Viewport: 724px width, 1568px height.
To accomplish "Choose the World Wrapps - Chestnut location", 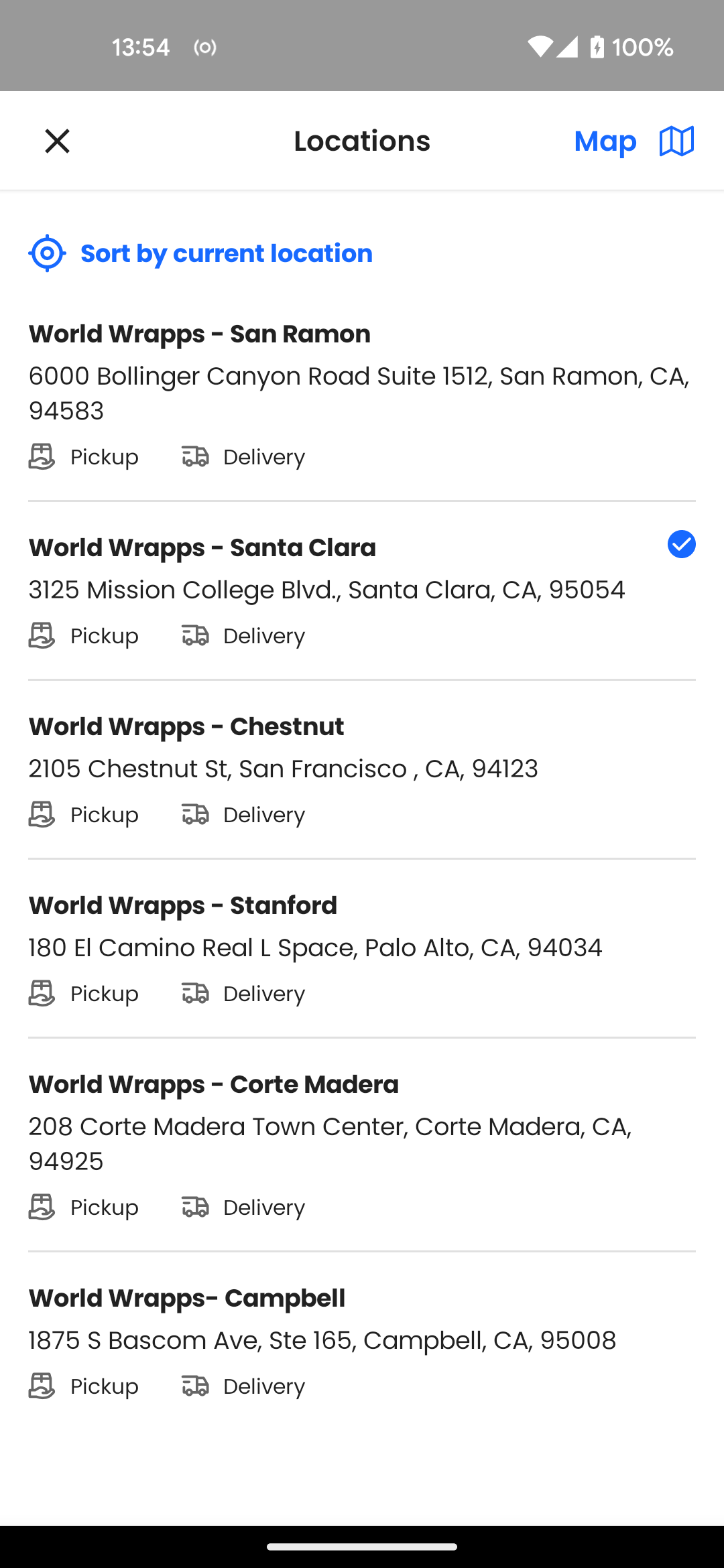I will (362, 770).
